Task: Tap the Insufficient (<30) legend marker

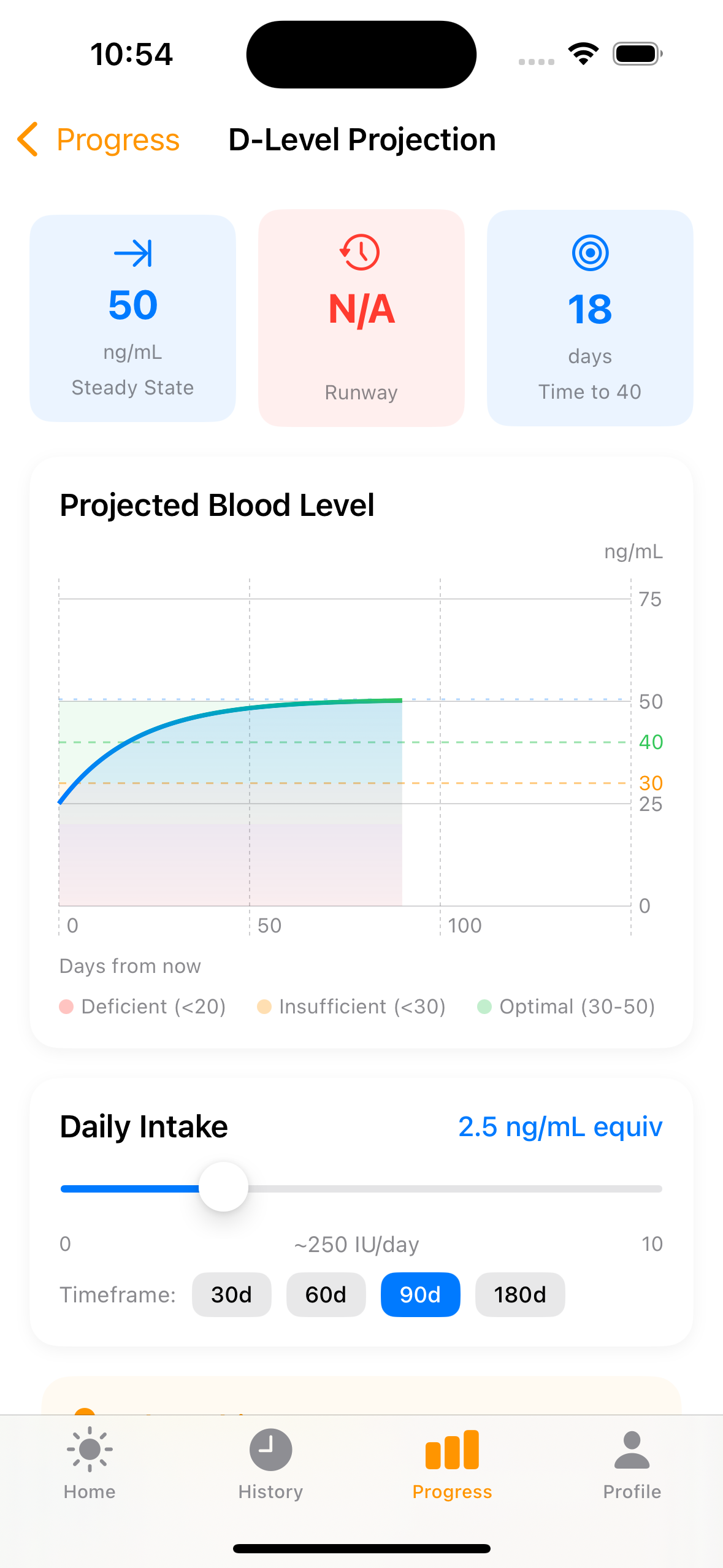Action: coord(264,1006)
